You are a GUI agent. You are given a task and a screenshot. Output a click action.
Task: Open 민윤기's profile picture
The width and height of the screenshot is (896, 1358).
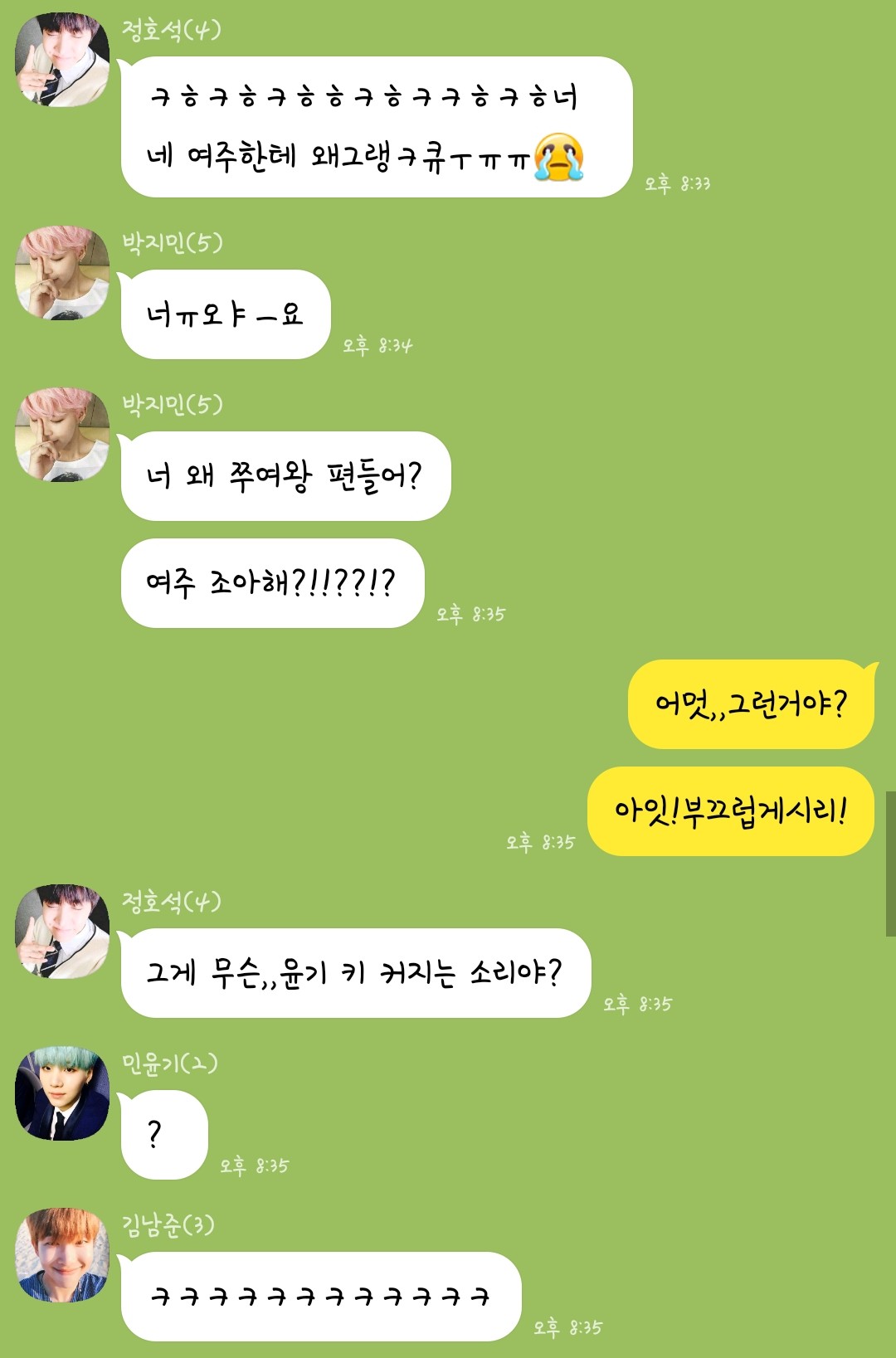click(62, 1093)
